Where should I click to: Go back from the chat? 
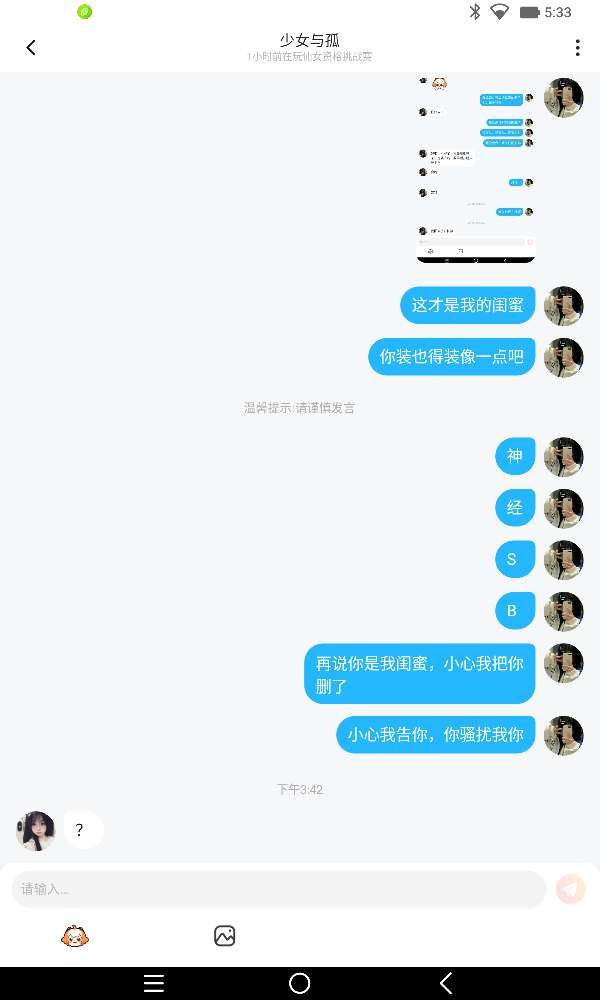31,47
